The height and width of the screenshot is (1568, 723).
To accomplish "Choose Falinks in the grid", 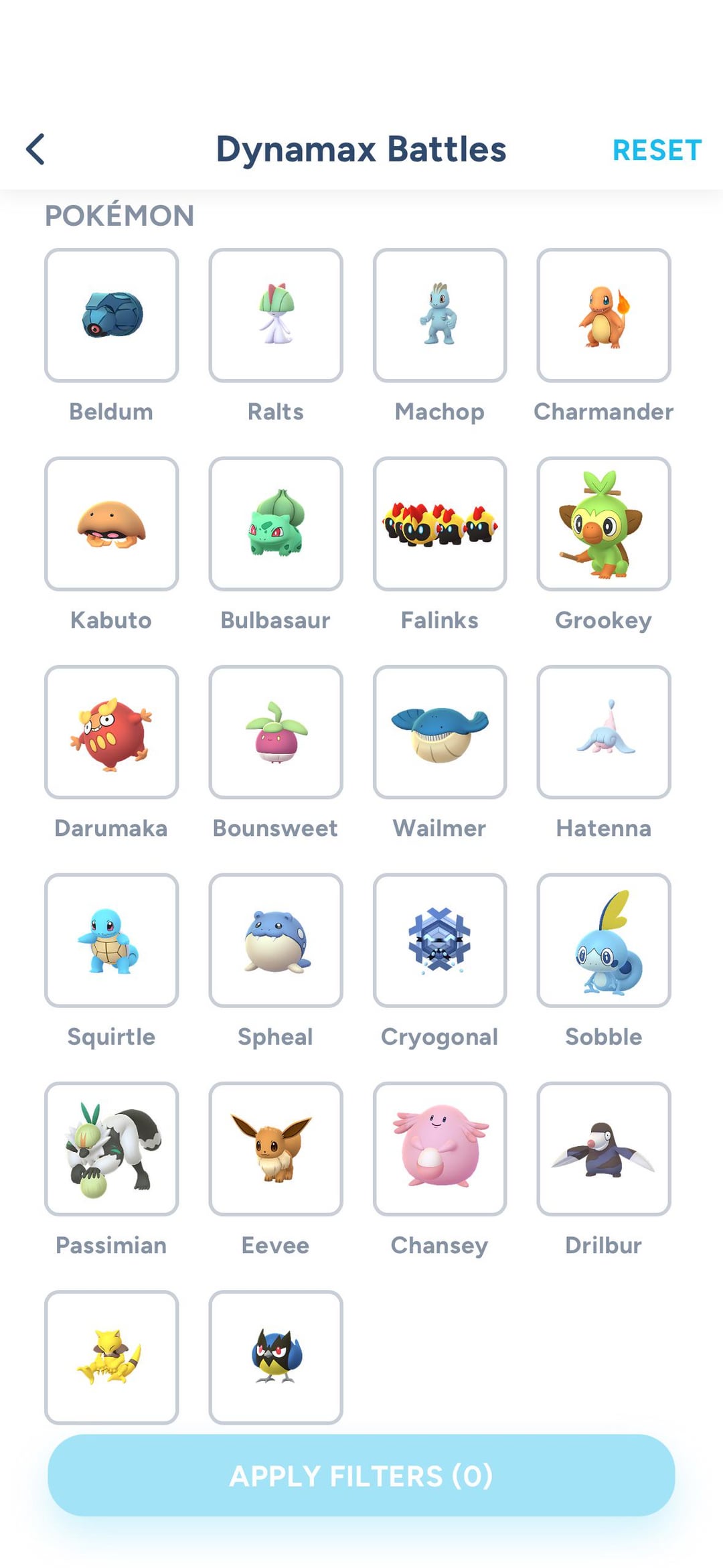I will 439,523.
